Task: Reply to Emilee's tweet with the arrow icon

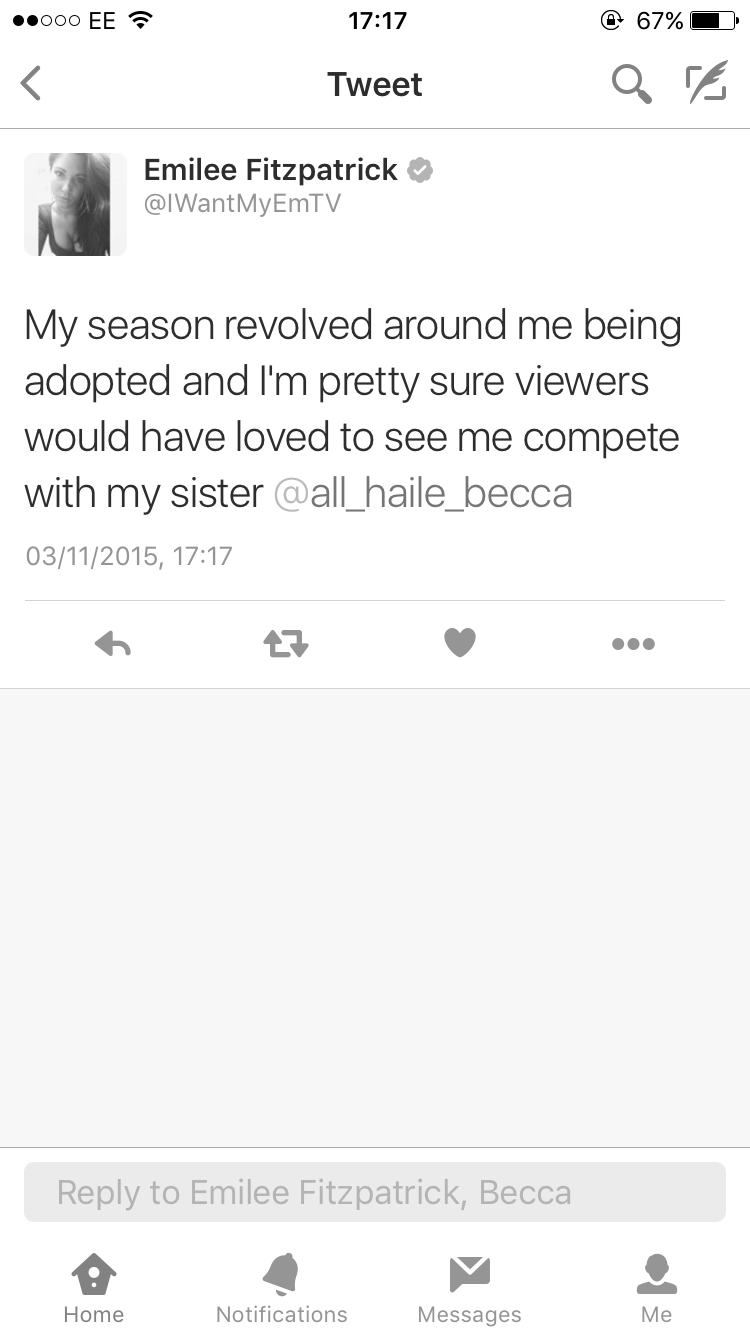Action: (x=113, y=644)
